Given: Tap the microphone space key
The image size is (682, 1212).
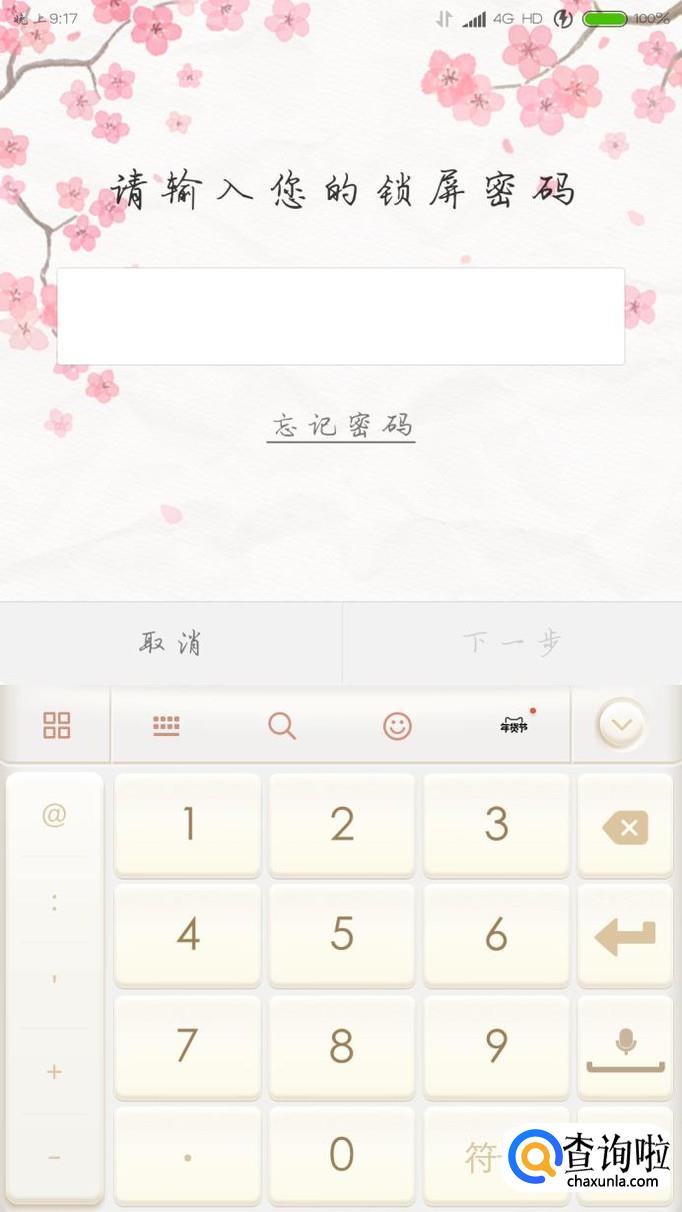Looking at the screenshot, I should coord(625,1047).
